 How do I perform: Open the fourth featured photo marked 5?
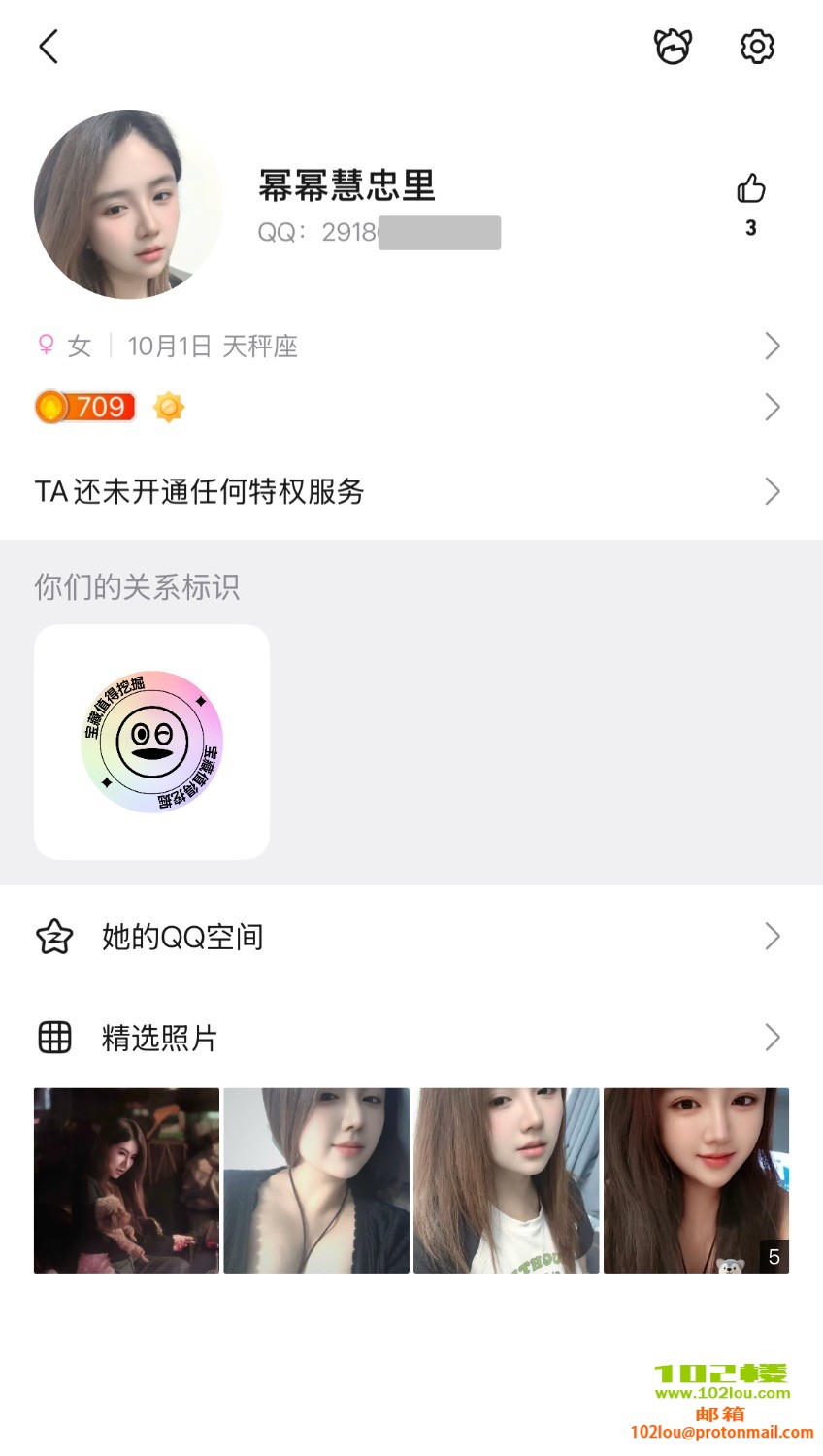(x=696, y=1179)
